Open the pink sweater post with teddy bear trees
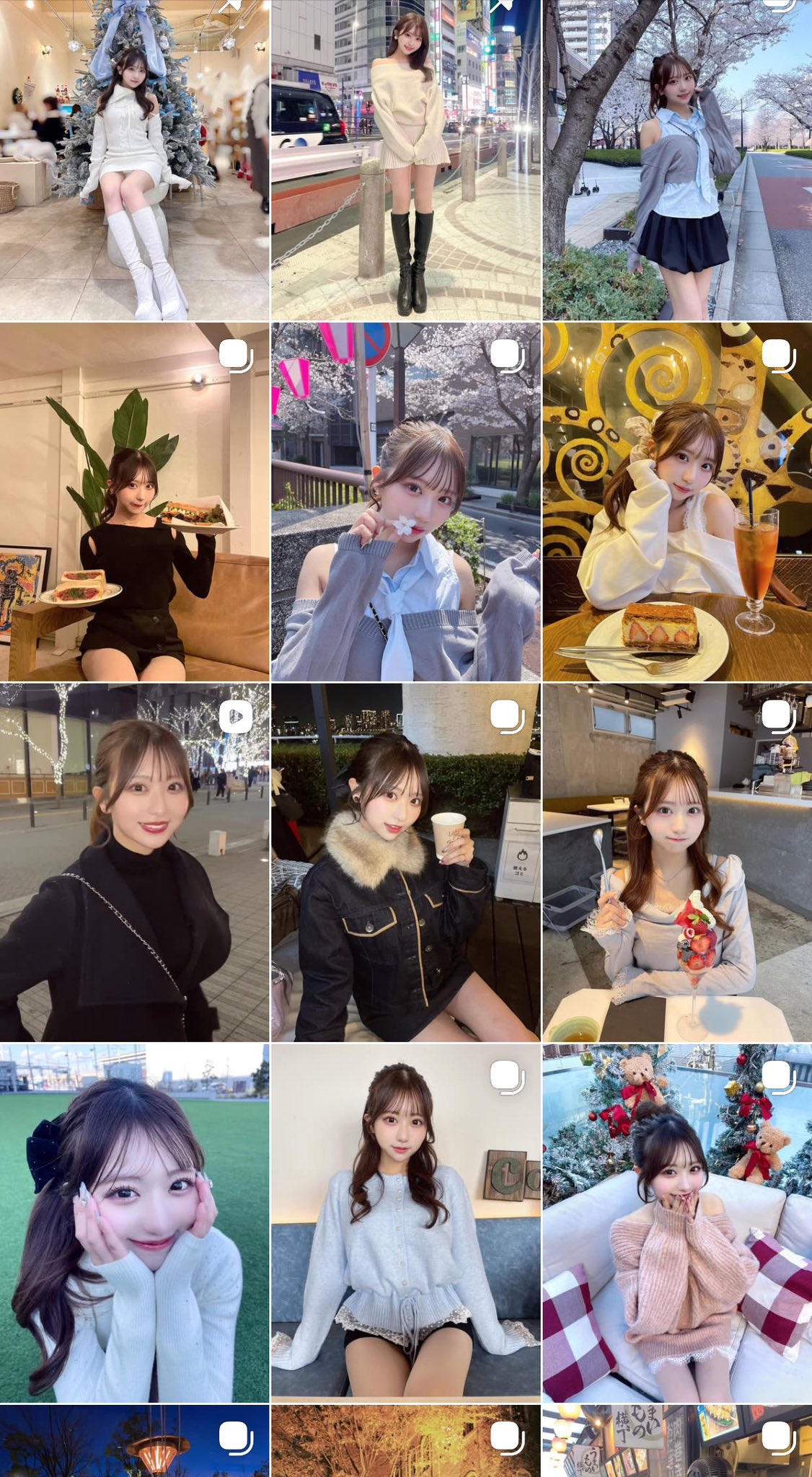 pos(676,1223)
